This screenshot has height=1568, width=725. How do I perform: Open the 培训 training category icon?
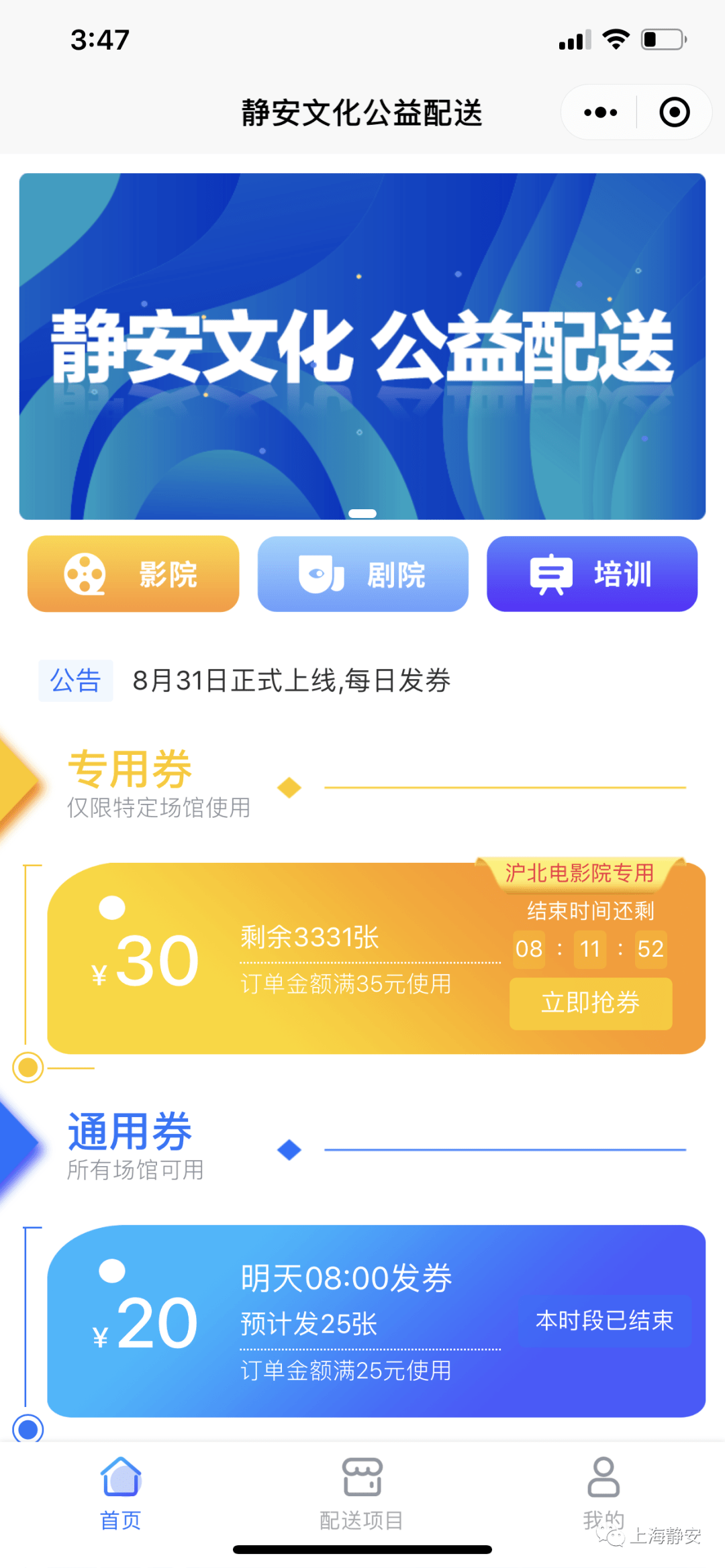point(549,574)
